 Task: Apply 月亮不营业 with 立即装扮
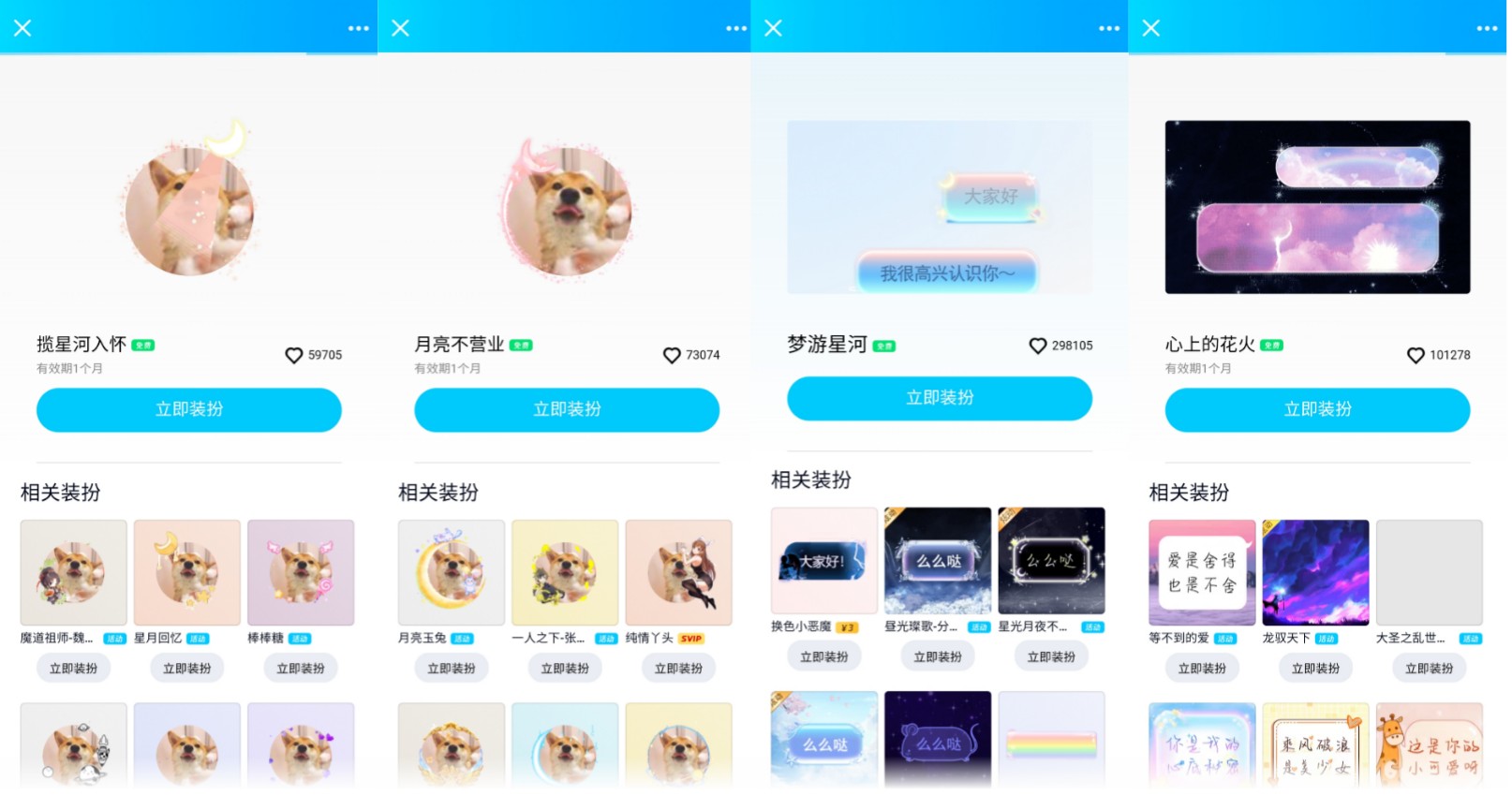coord(567,409)
